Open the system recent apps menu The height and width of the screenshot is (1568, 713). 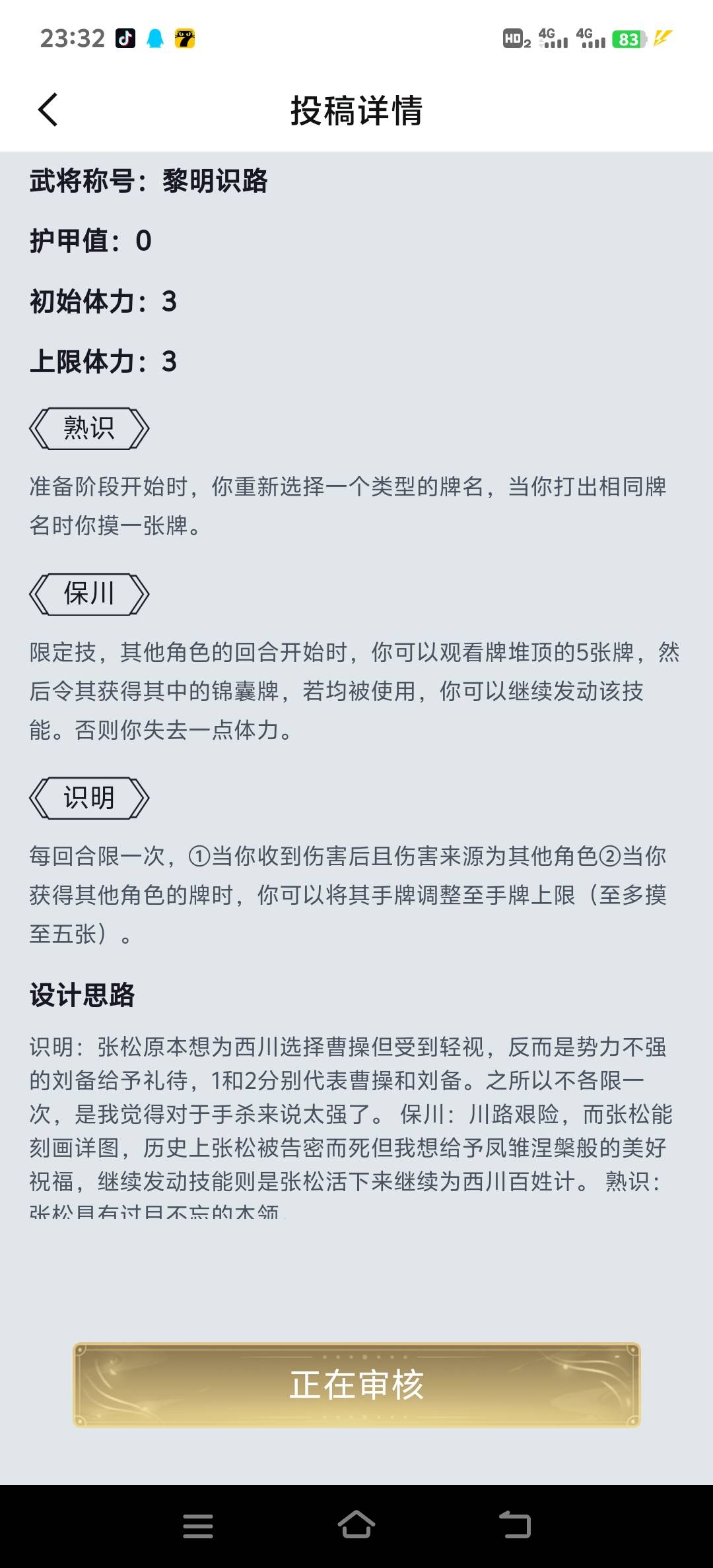pos(198,1526)
